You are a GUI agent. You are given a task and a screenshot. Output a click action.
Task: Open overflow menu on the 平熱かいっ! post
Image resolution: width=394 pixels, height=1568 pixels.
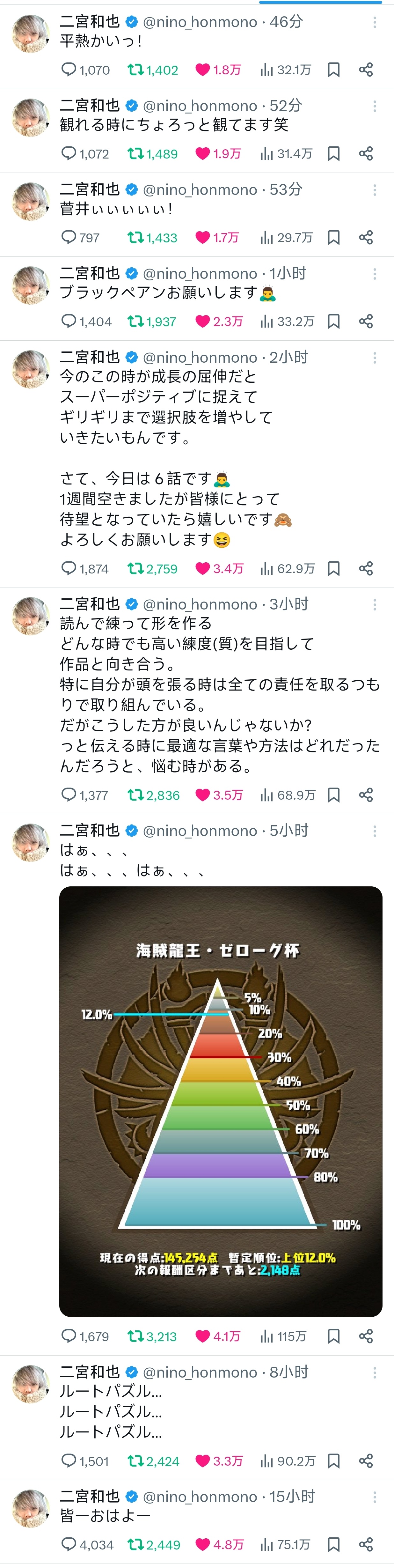[375, 23]
